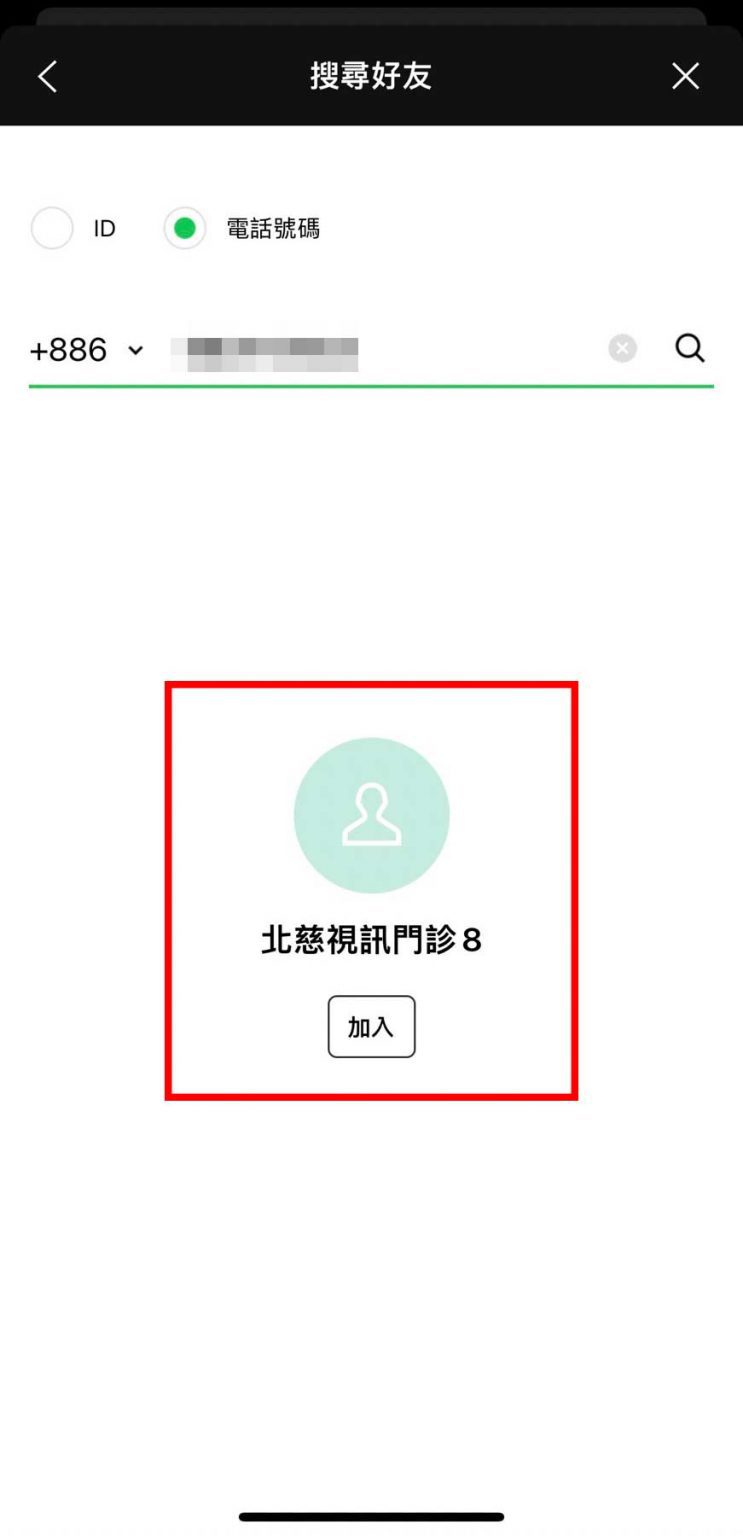Open the 北慈視訊門診8 profile picture
The width and height of the screenshot is (743, 1536).
[371, 816]
